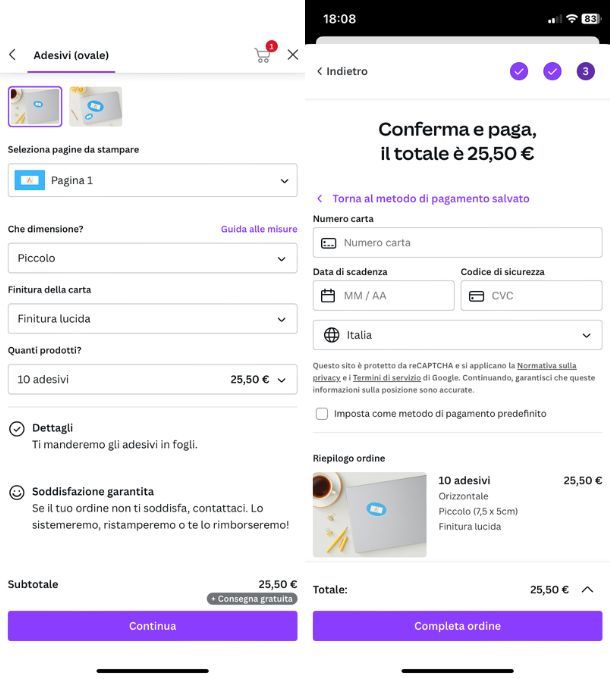This screenshot has width=610, height=679.
Task: Open the Pagina 1 page selector
Action: point(152,180)
